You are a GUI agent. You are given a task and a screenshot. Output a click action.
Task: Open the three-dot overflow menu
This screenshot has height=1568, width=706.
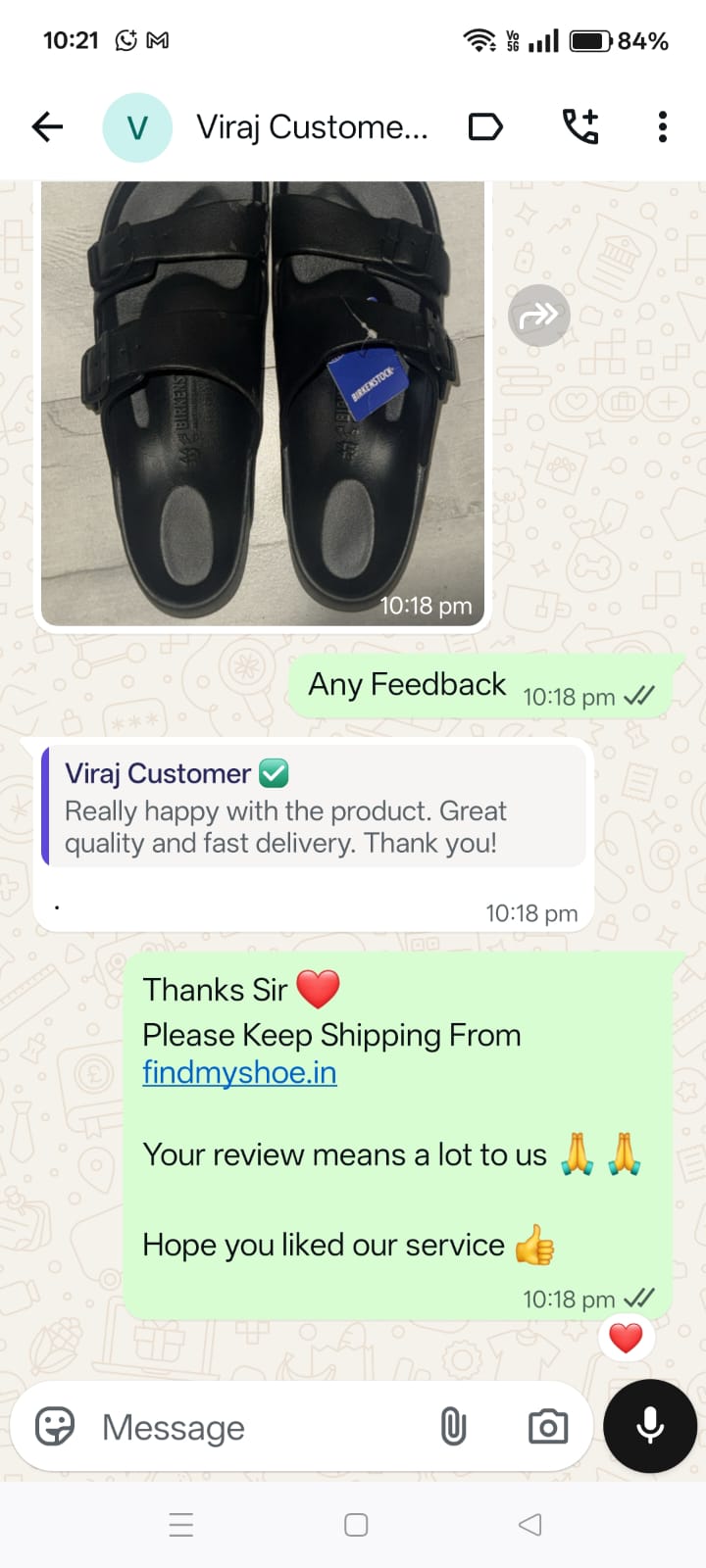pyautogui.click(x=663, y=126)
